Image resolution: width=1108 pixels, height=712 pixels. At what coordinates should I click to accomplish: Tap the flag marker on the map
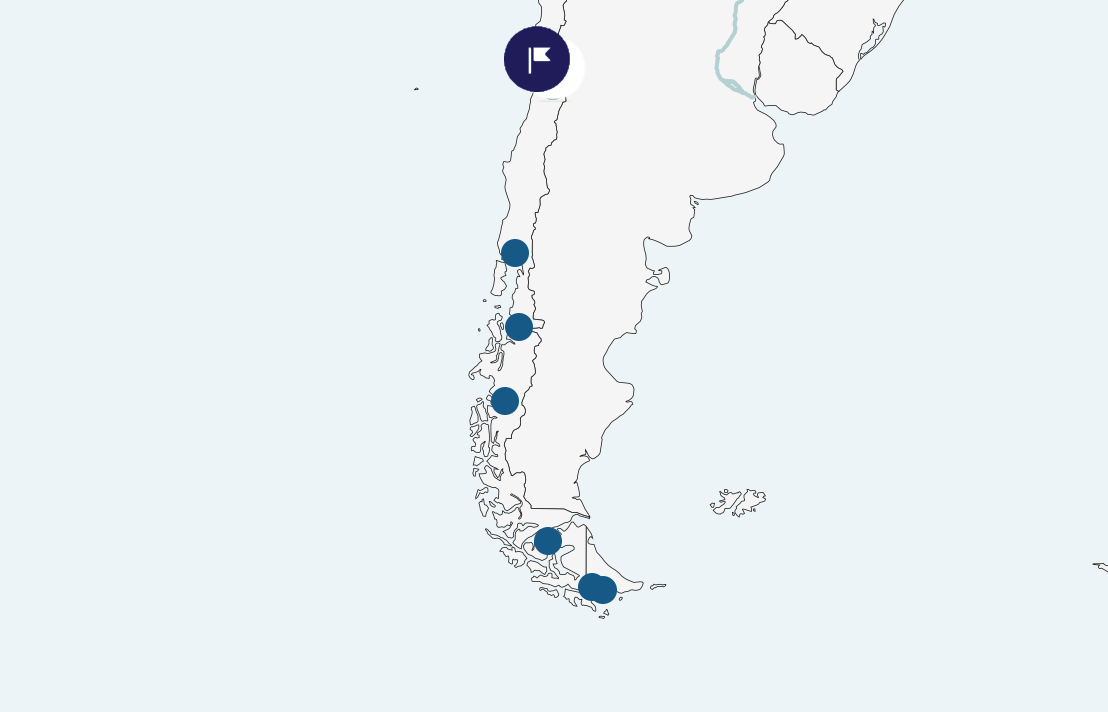pos(537,59)
